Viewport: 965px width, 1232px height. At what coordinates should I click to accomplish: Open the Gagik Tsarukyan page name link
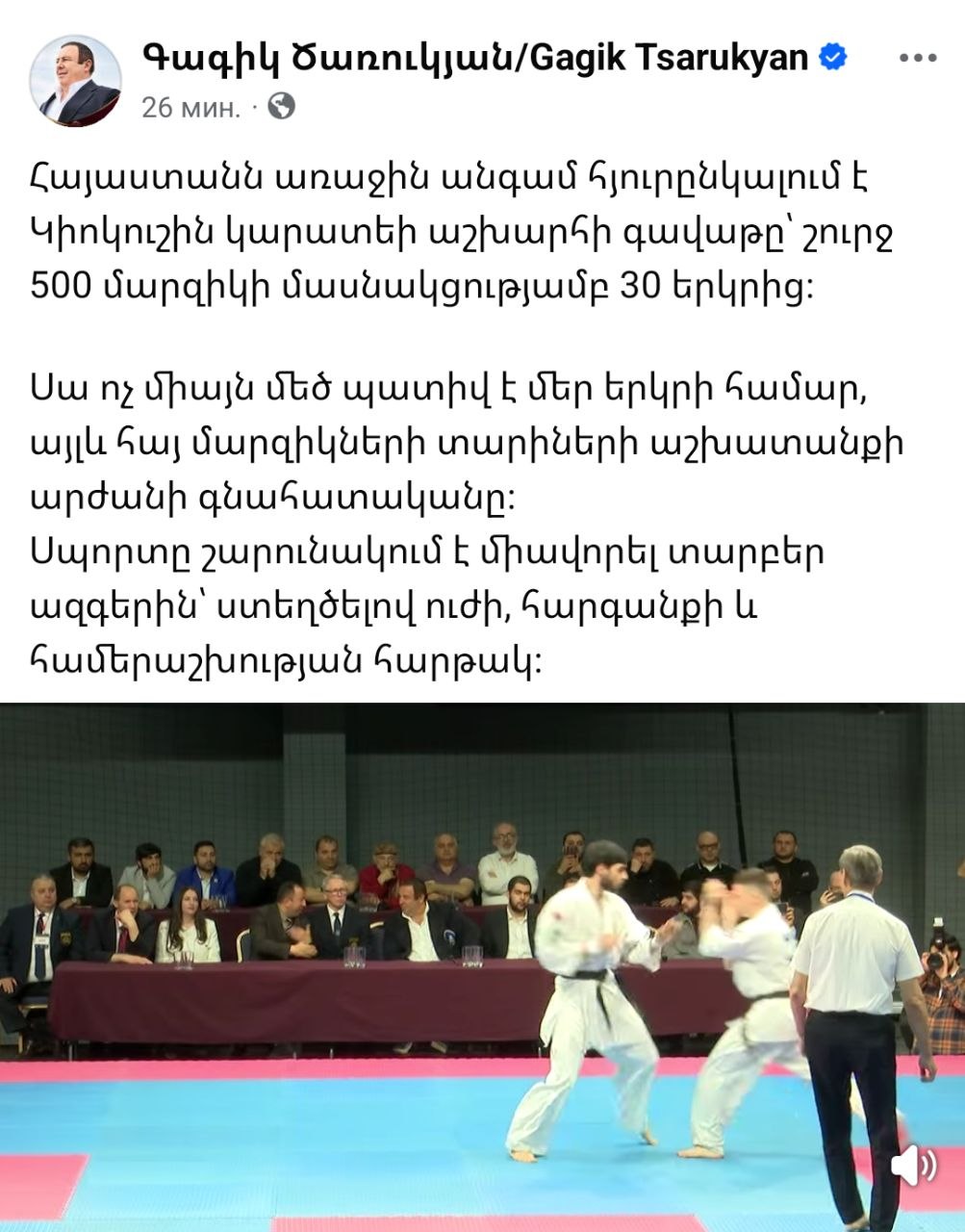pyautogui.click(x=476, y=58)
